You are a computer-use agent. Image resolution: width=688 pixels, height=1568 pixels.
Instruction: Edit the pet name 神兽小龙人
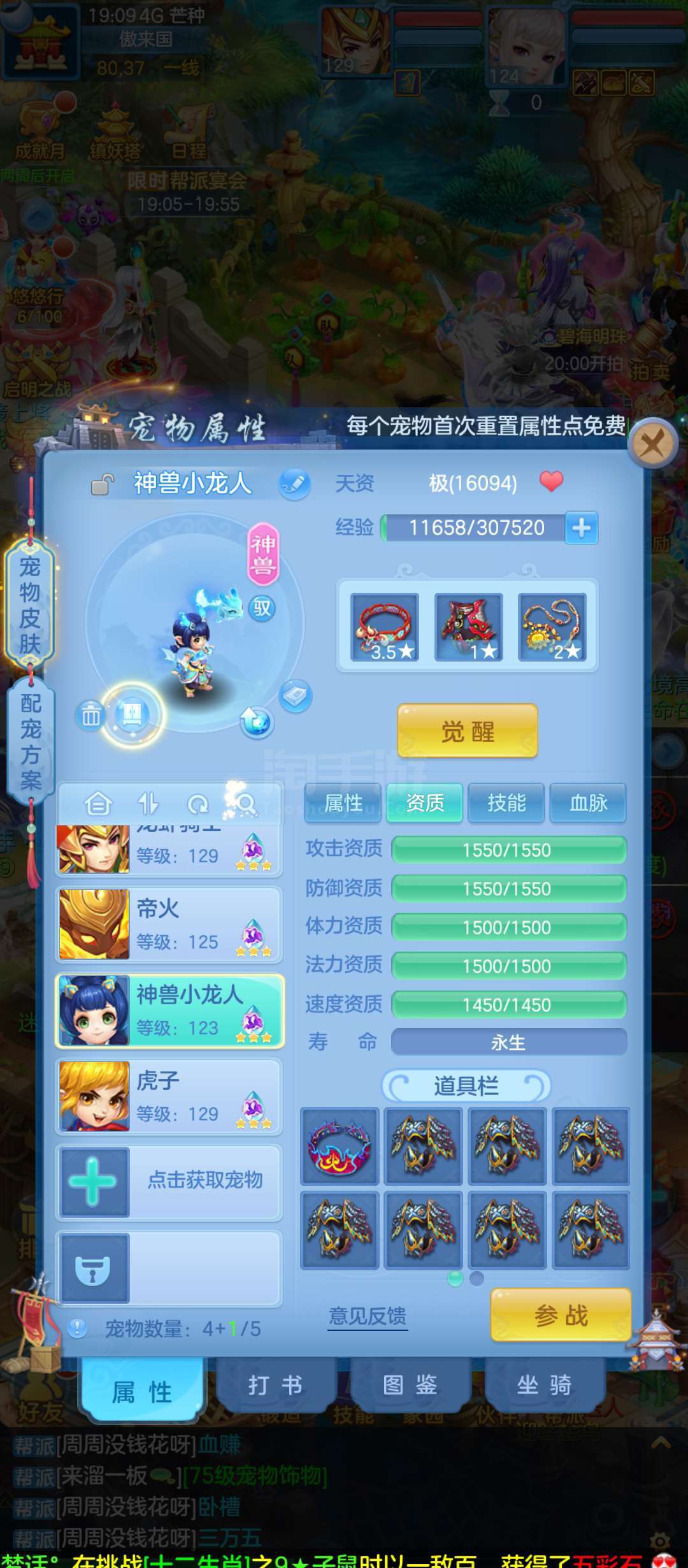(294, 484)
